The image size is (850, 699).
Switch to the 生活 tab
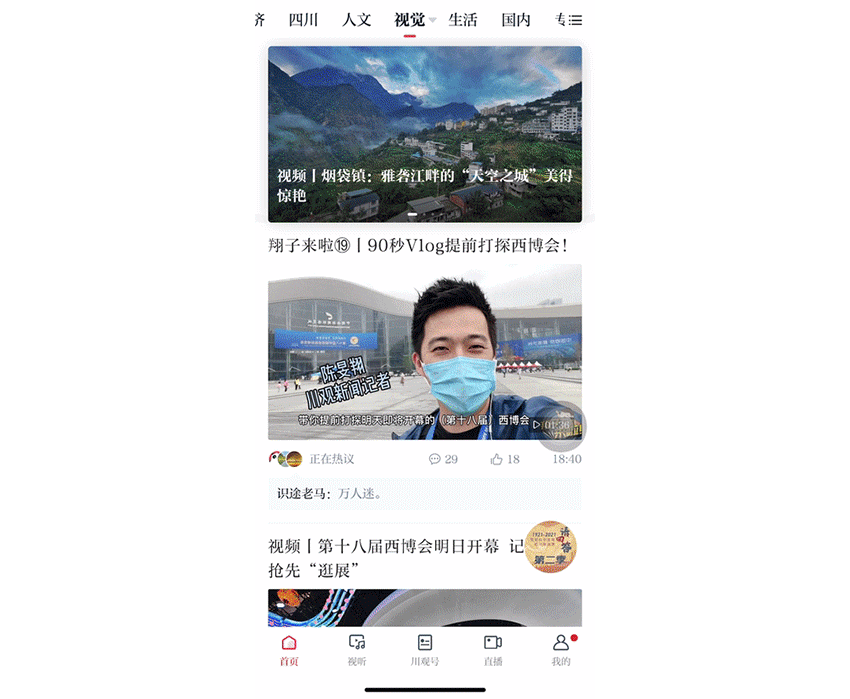[462, 20]
